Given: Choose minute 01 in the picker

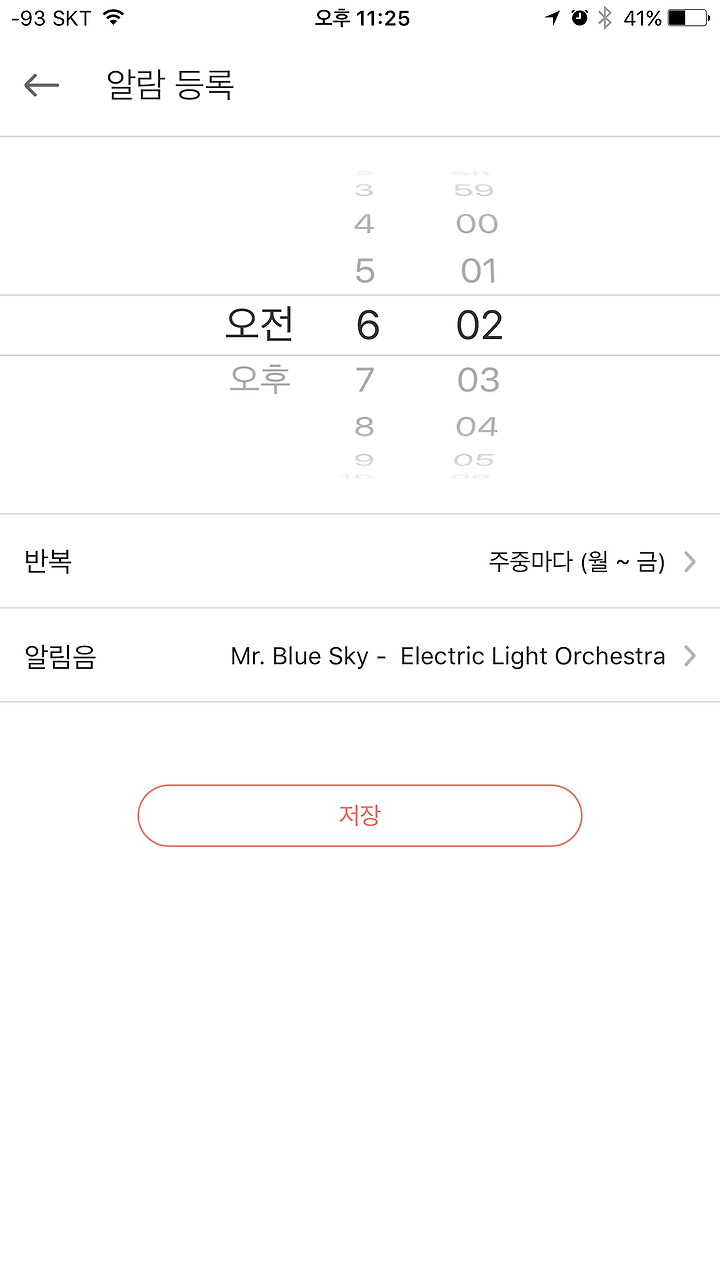Looking at the screenshot, I should 478,271.
